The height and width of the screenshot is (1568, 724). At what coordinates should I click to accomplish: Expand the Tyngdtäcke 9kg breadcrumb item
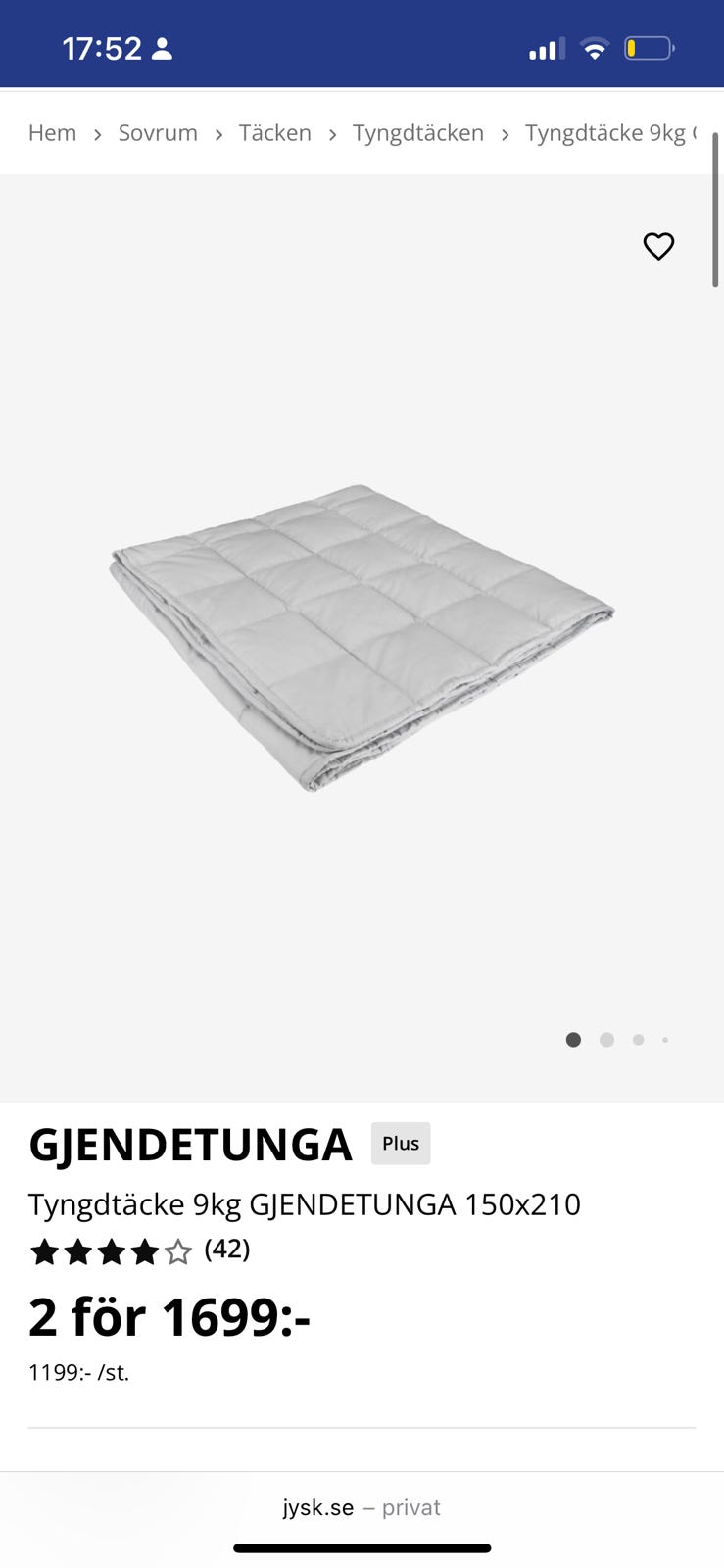(609, 133)
